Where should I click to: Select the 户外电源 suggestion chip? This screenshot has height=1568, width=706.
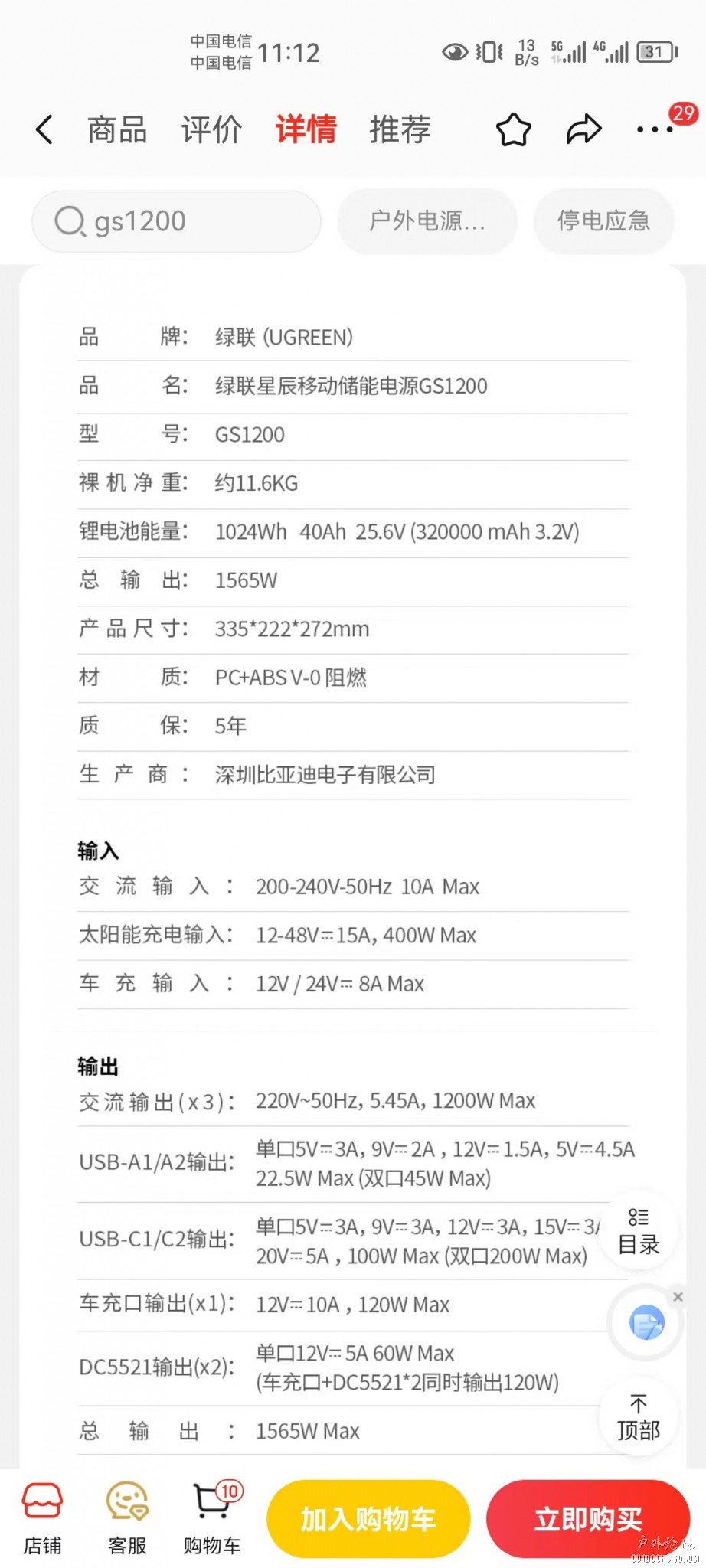427,222
